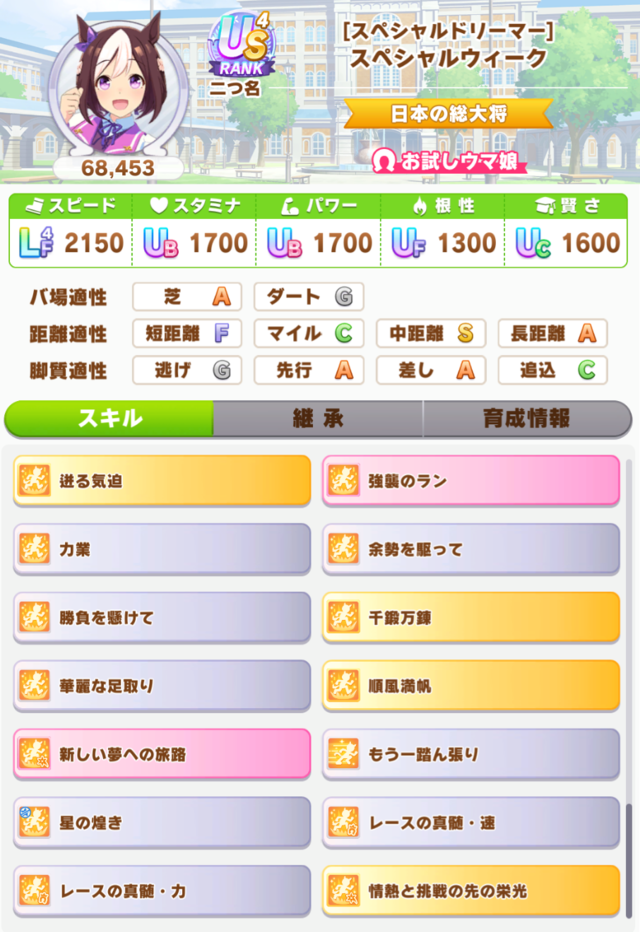Open the 星の煌き skill
This screenshot has height=932, width=640.
coord(162,823)
